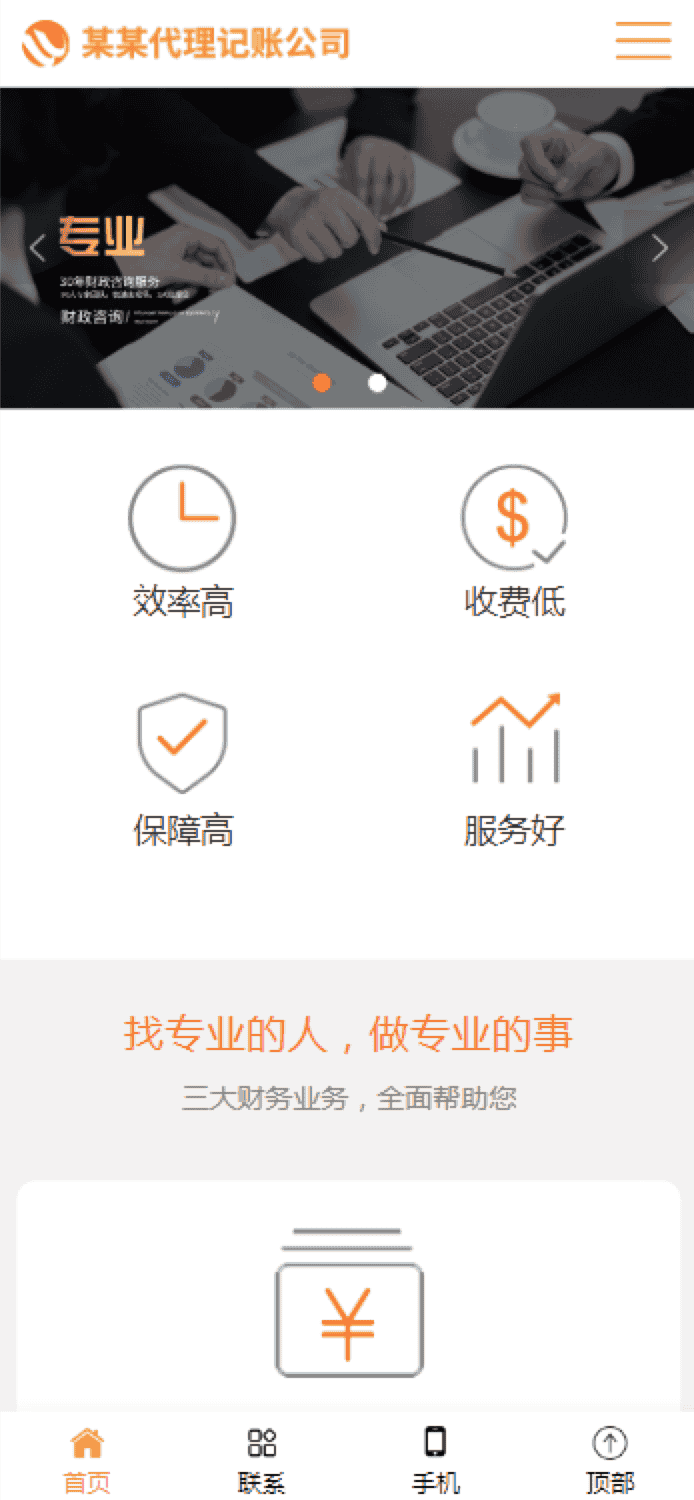
Task: Go to the next banner slide
Action: click(659, 247)
